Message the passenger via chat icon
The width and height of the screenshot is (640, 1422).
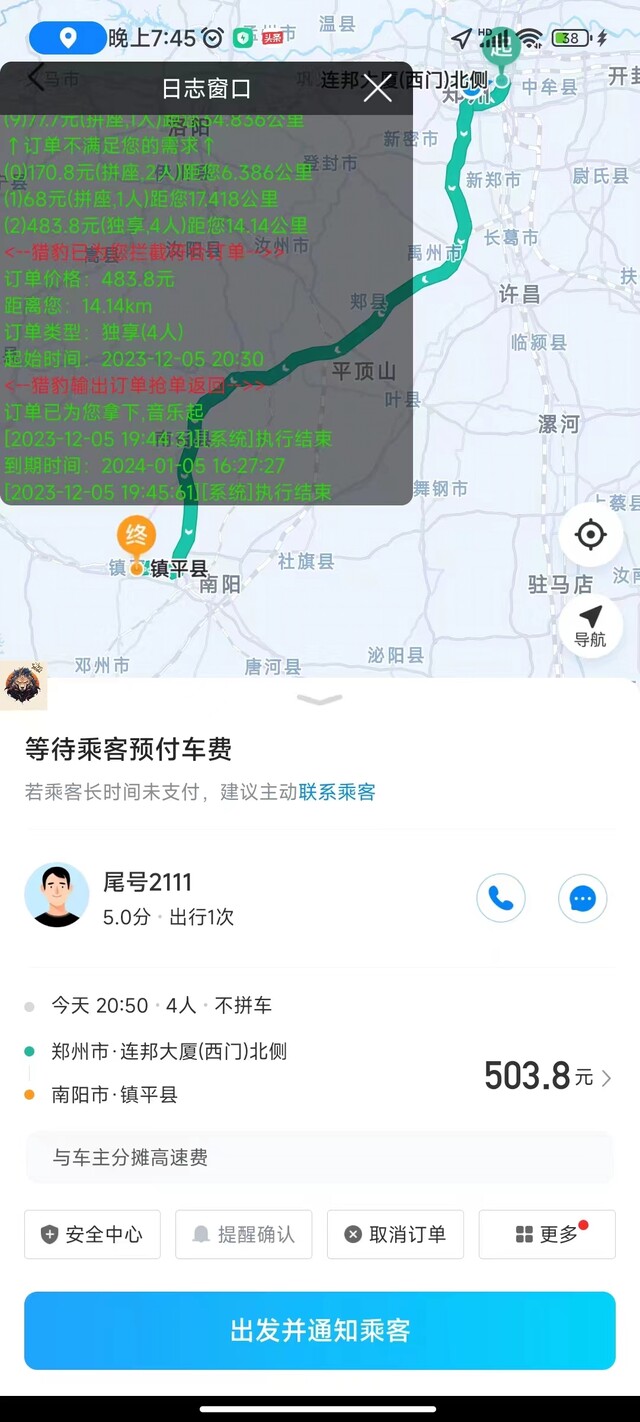point(583,899)
